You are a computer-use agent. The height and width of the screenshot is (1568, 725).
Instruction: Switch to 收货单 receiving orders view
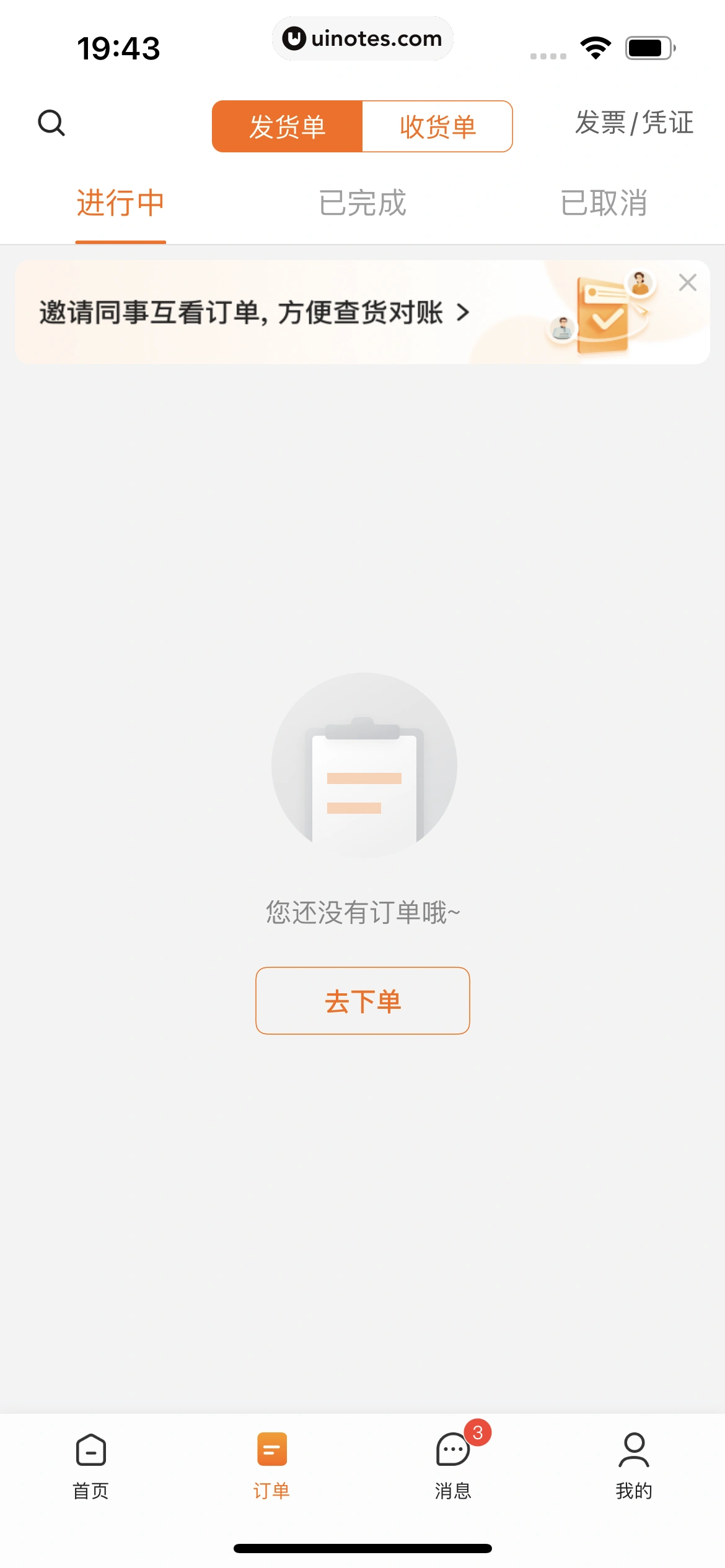pyautogui.click(x=437, y=126)
